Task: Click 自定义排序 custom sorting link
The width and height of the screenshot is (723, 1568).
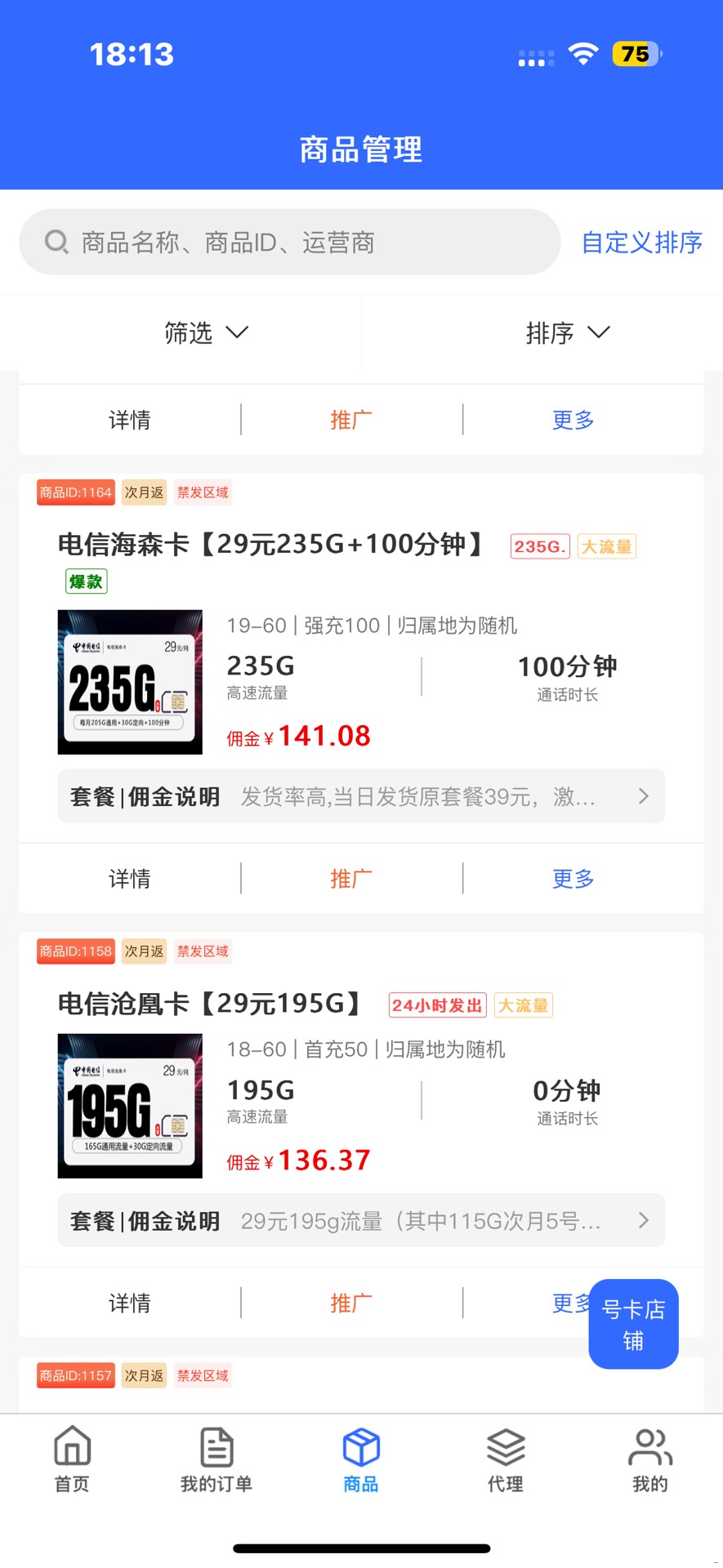Action: (x=641, y=242)
